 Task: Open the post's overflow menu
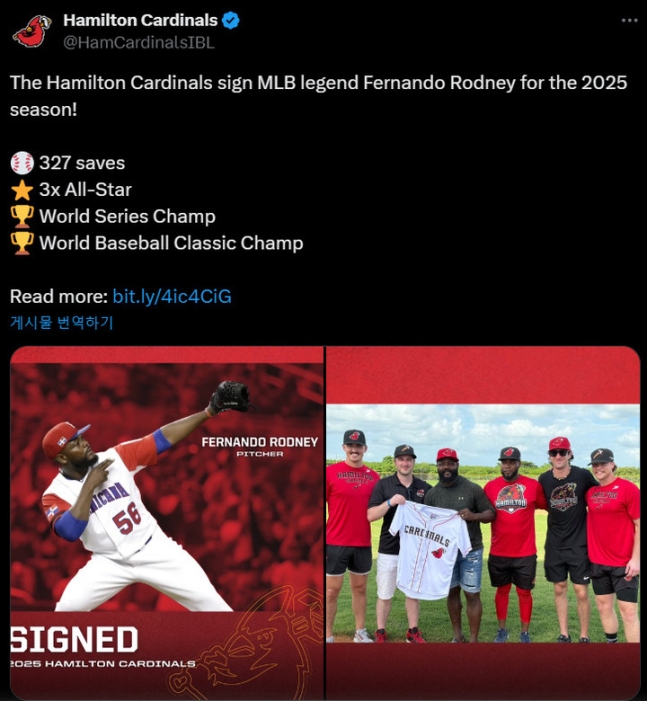pos(628,20)
